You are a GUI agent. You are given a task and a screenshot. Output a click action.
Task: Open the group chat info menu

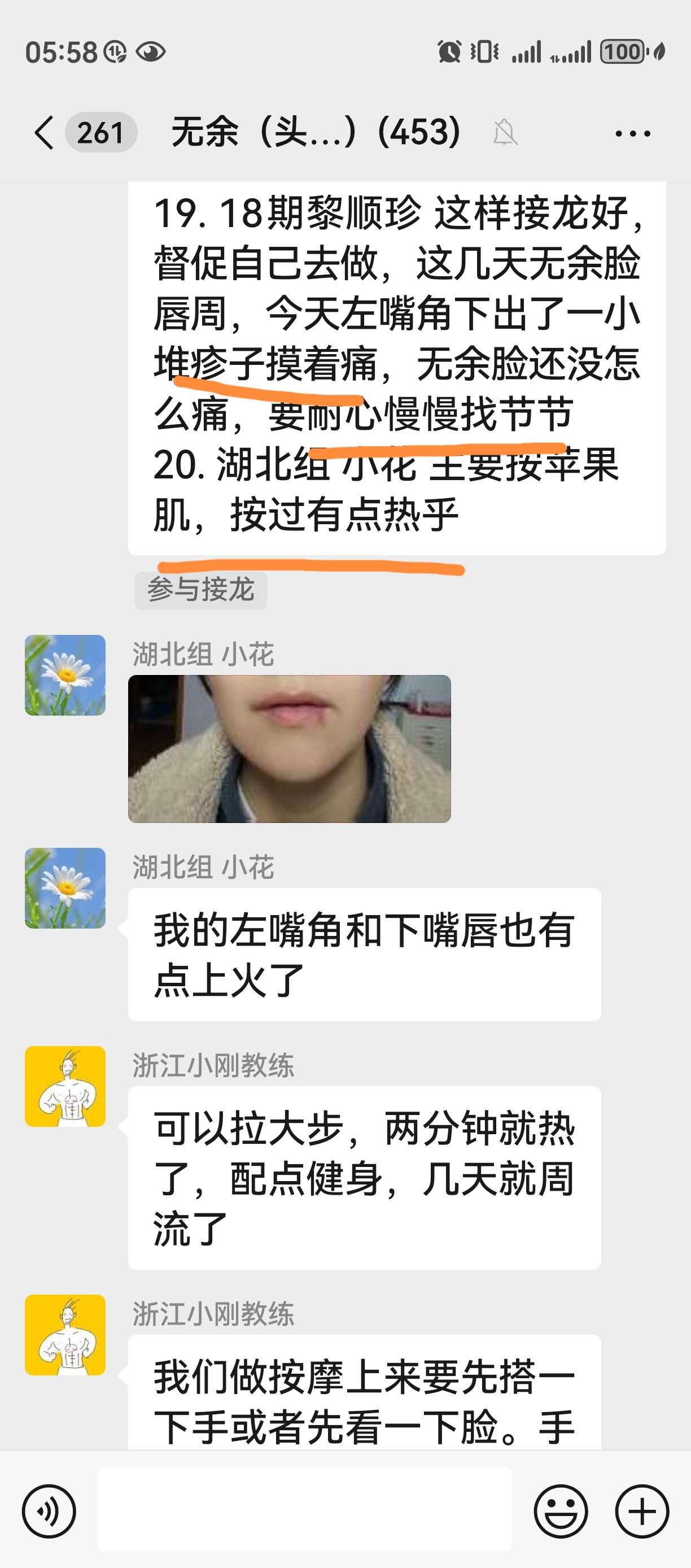coord(633,133)
